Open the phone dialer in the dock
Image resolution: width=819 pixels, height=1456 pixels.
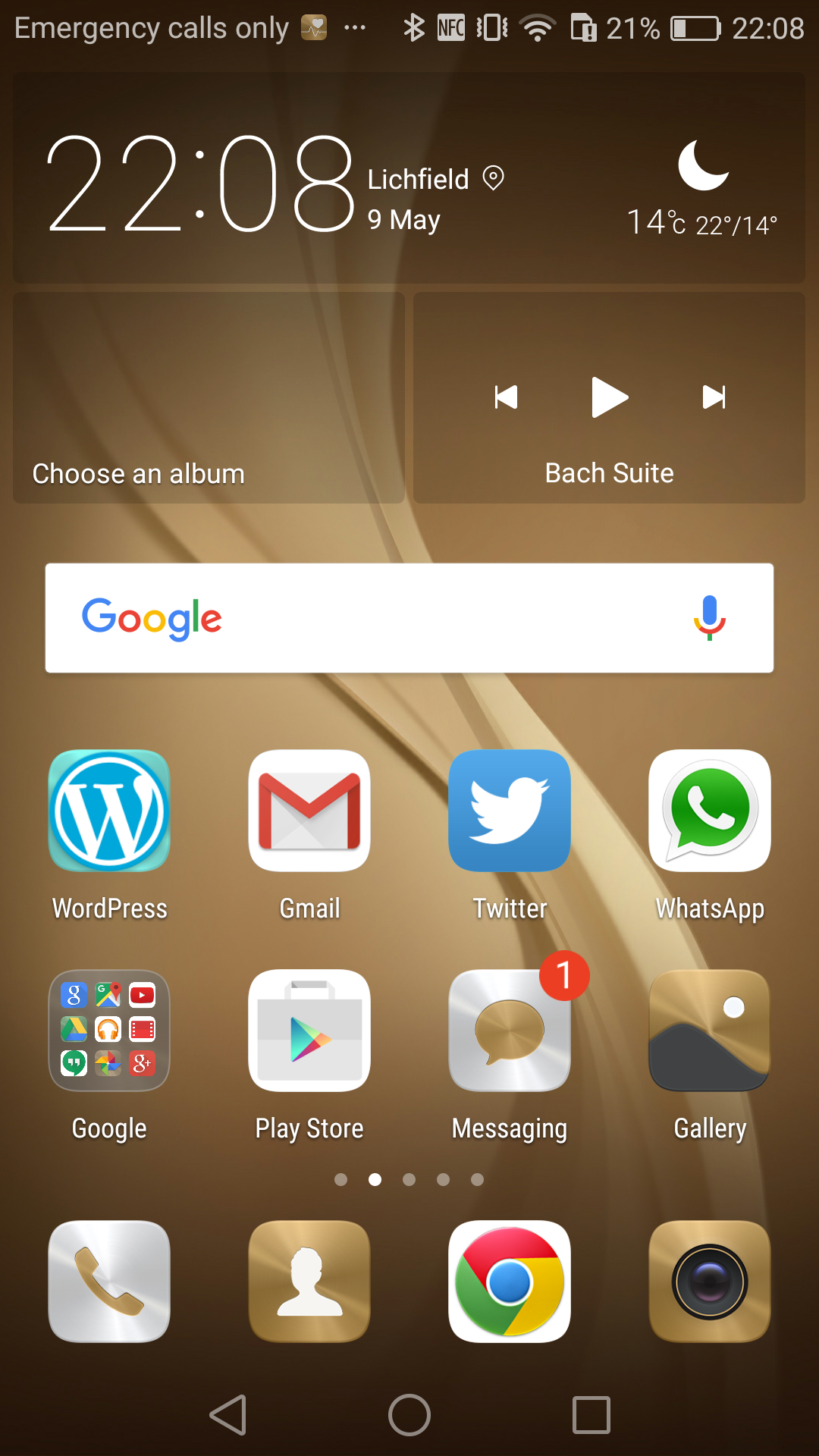click(109, 1282)
